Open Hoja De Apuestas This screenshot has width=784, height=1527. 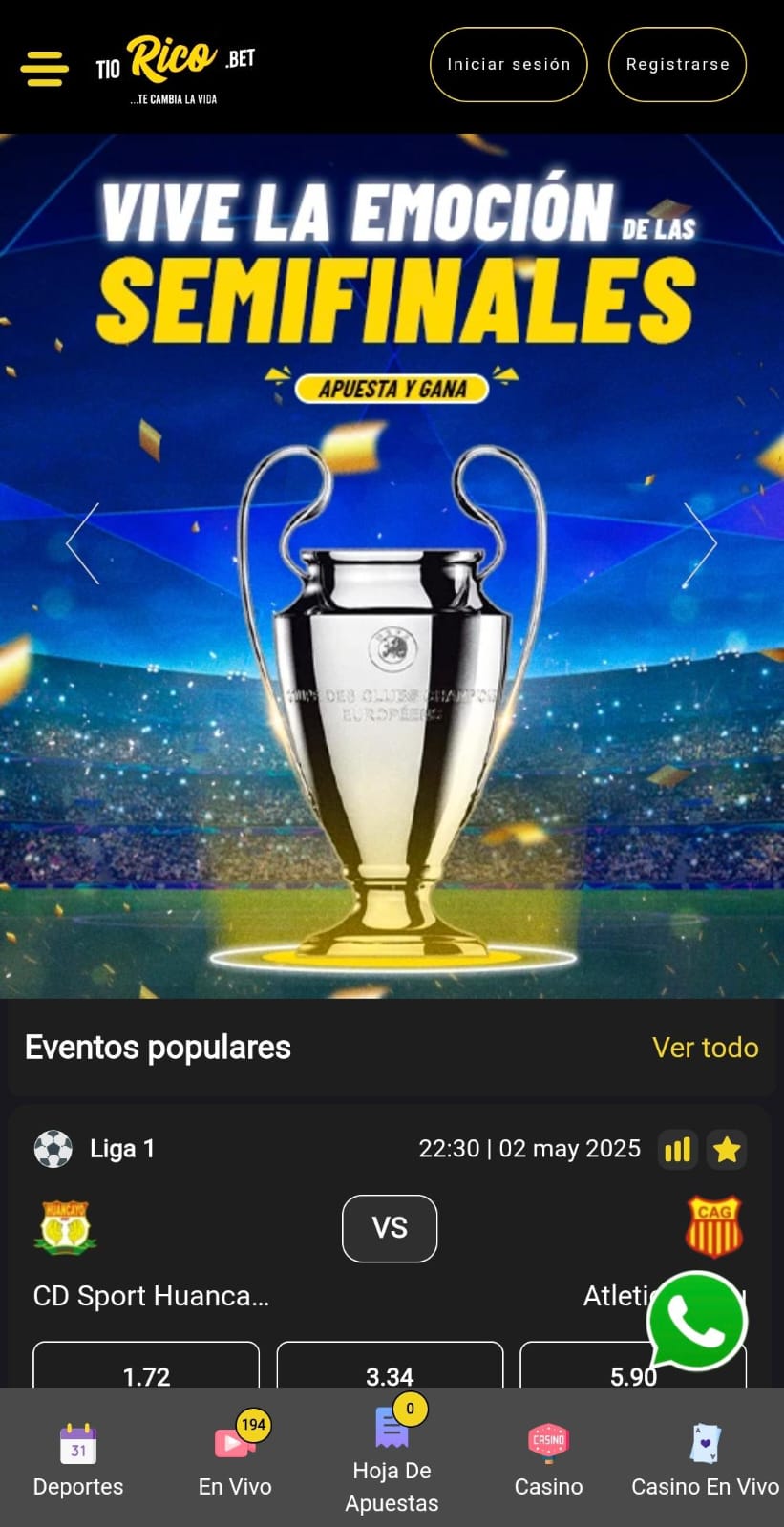point(392,1459)
